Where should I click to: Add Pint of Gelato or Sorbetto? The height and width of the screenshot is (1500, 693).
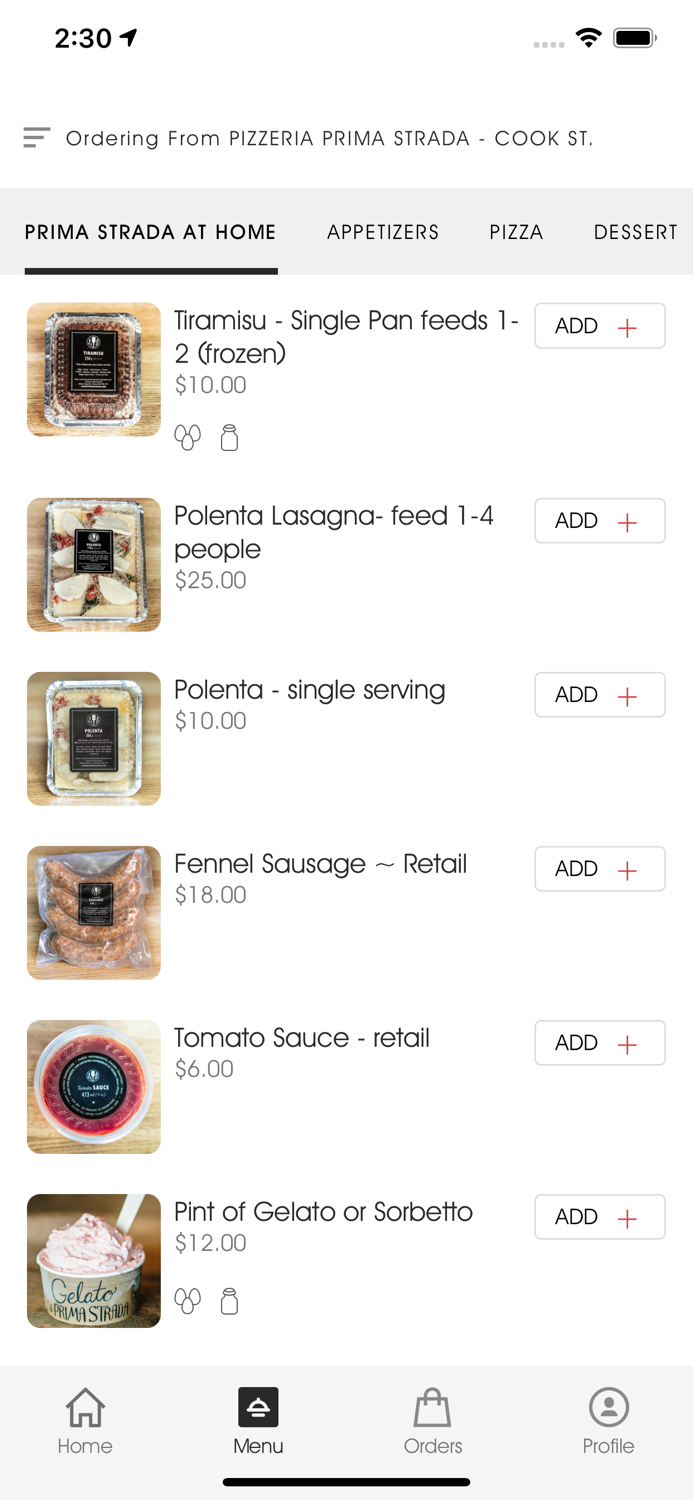(599, 1217)
